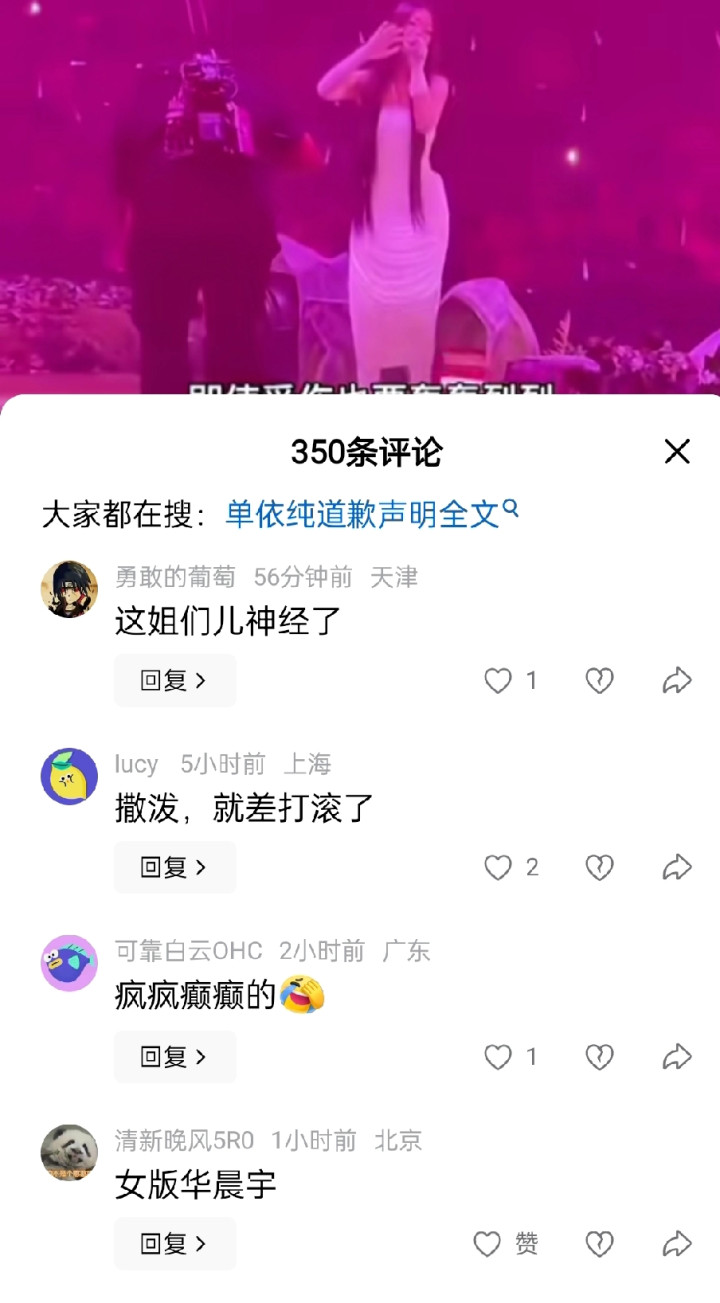This screenshot has width=720, height=1303.
Task: Dislike 勇敢的葡萄's comment
Action: tap(599, 681)
